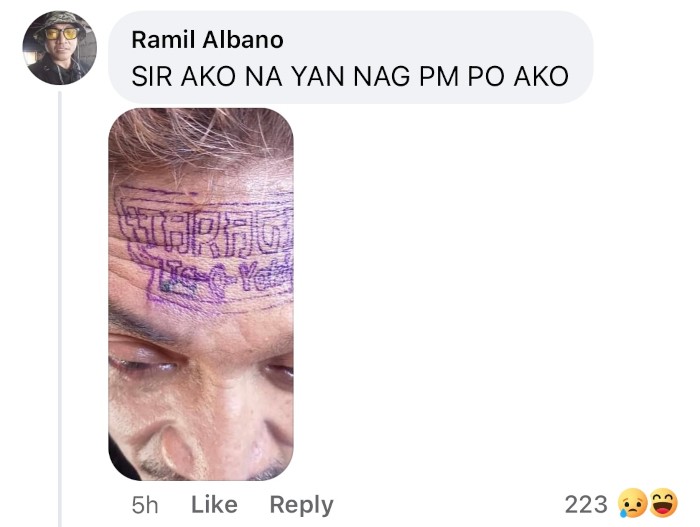
Task: Open Ramil Albano's profile name link
Action: [x=207, y=40]
